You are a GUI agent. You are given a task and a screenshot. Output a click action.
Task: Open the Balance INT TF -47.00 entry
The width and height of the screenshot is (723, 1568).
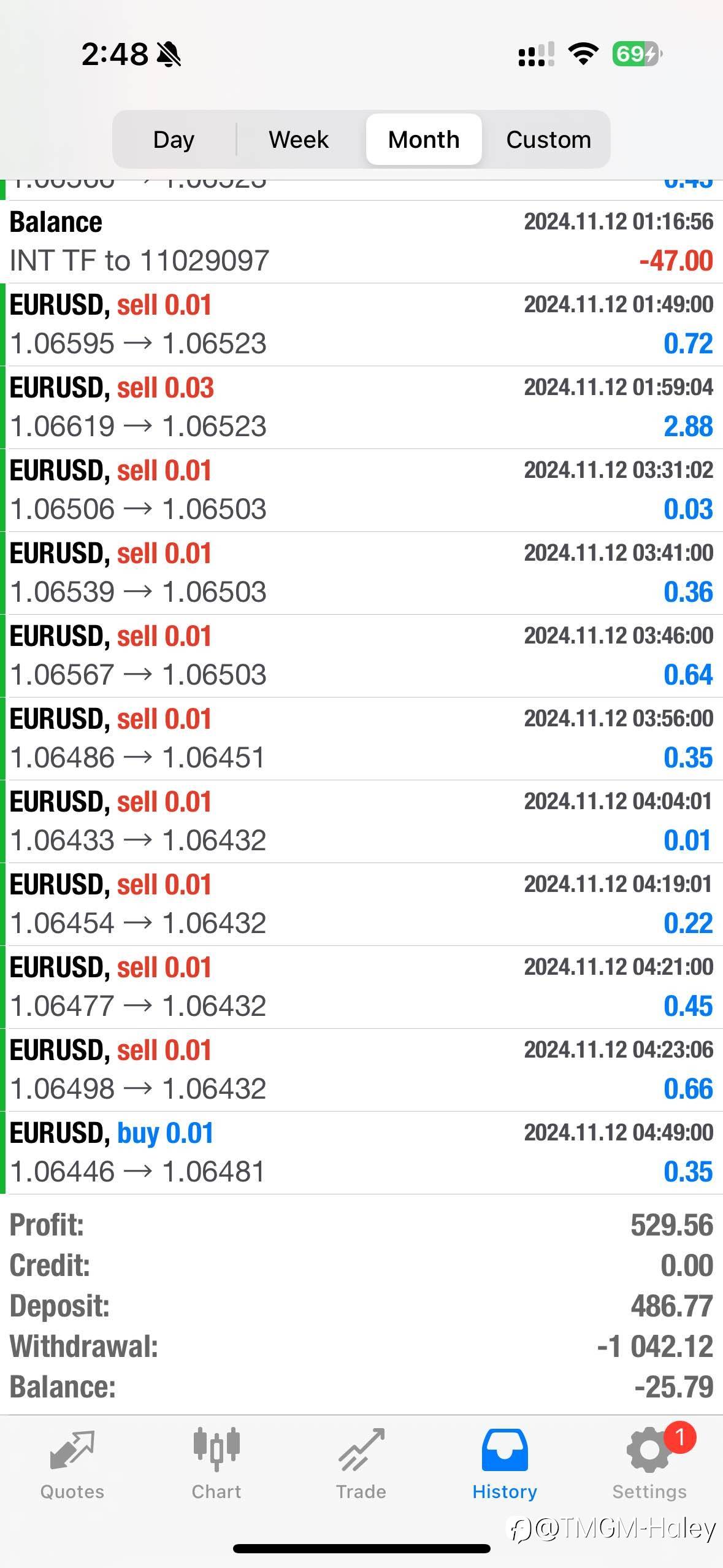pos(361,242)
